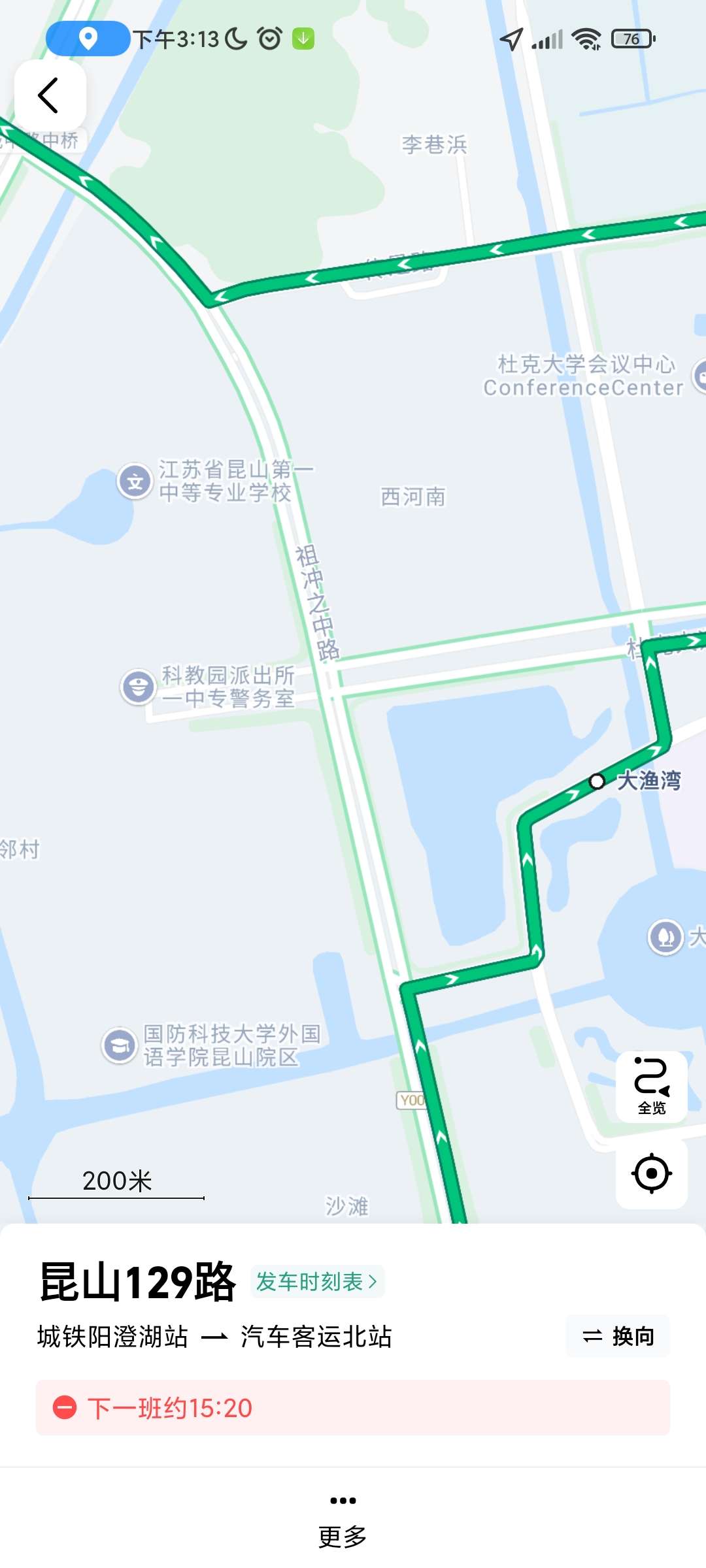Viewport: 706px width, 1568px height.
Task: Tap 换向 to reverse the route direction
Action: pyautogui.click(x=618, y=1337)
